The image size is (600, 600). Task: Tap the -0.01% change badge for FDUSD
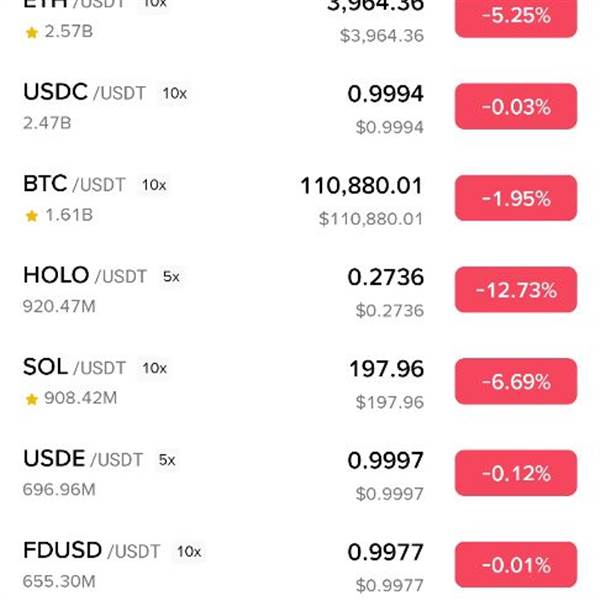coord(516,565)
